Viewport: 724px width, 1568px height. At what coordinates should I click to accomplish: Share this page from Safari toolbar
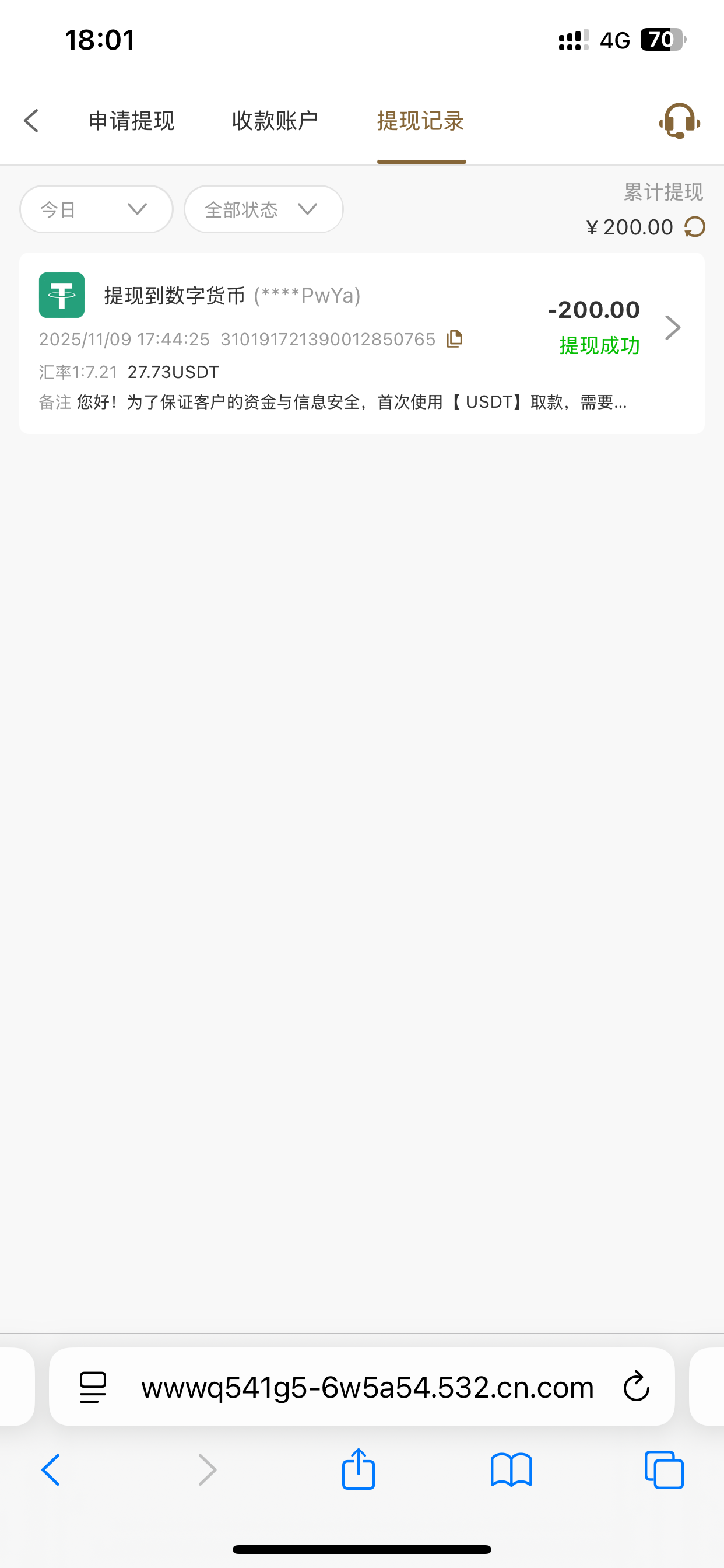coord(359,1470)
